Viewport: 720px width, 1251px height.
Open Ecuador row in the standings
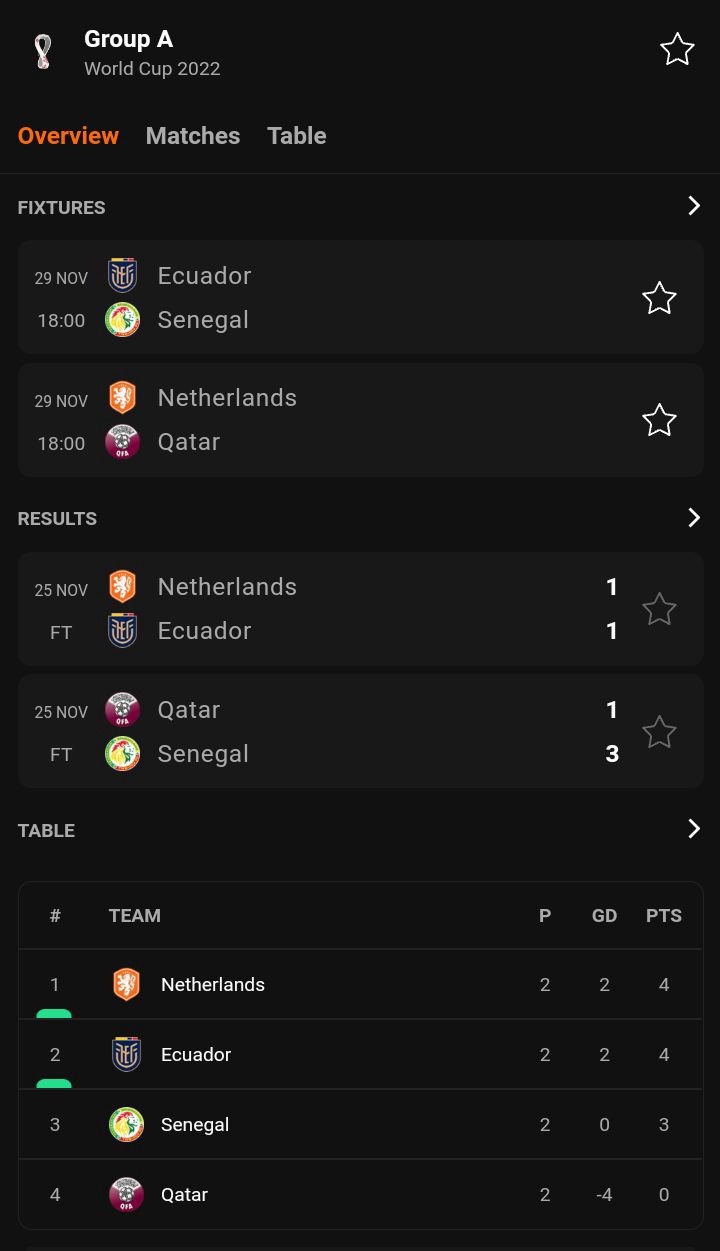point(361,1054)
